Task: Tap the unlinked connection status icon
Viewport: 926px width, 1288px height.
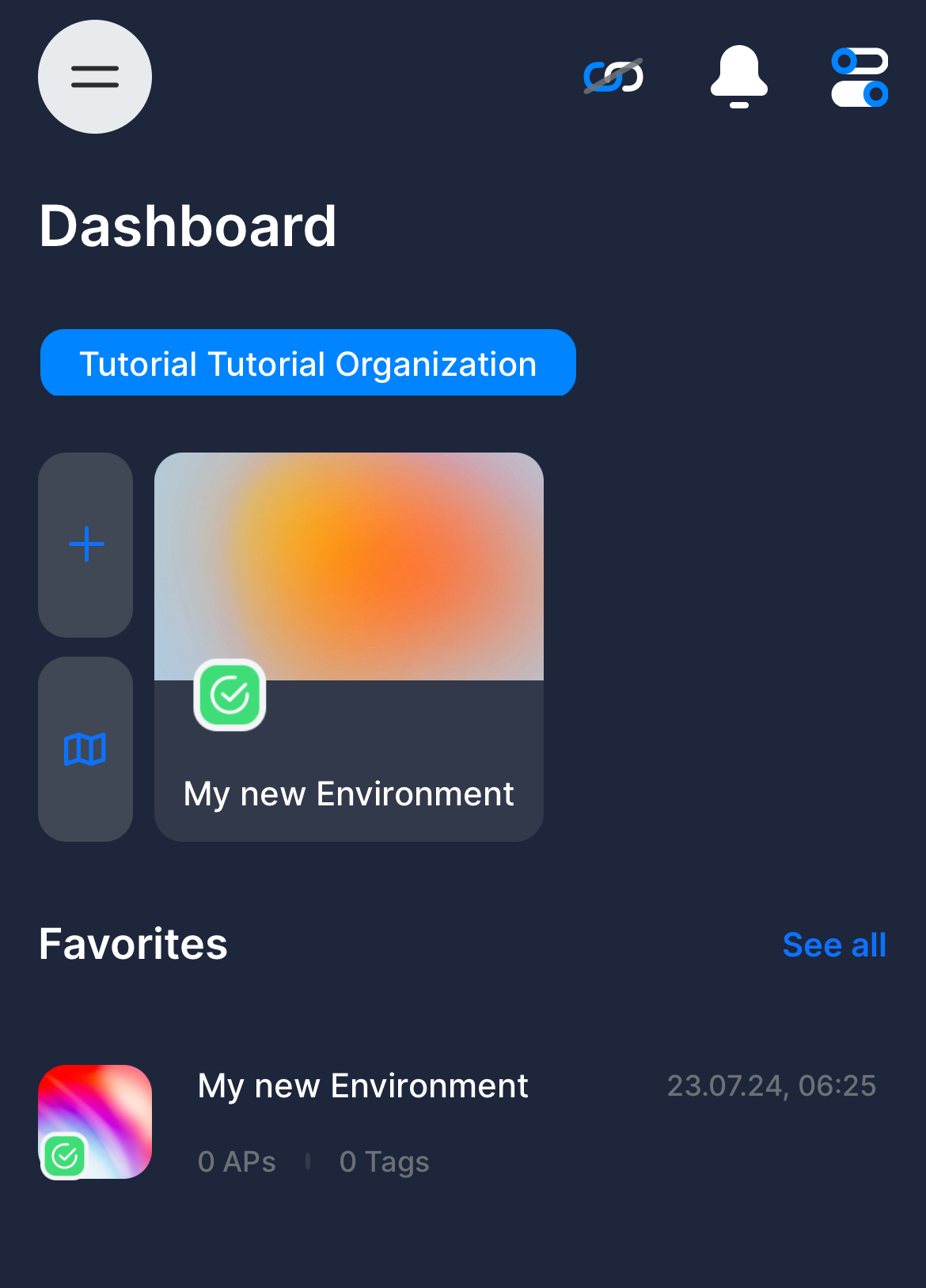Action: click(x=613, y=77)
